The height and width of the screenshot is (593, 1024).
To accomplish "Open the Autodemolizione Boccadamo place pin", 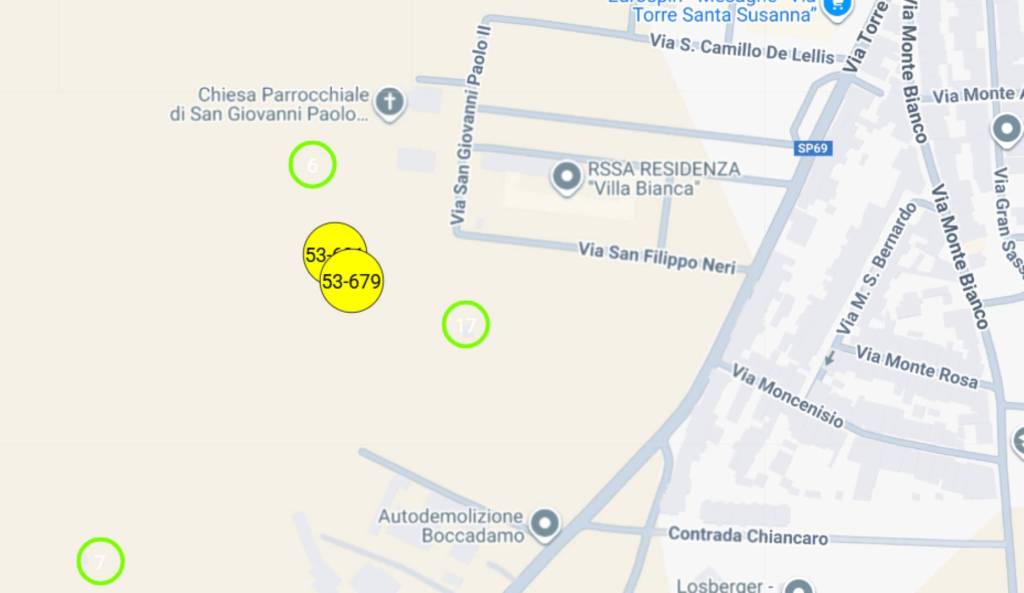I will (x=545, y=522).
